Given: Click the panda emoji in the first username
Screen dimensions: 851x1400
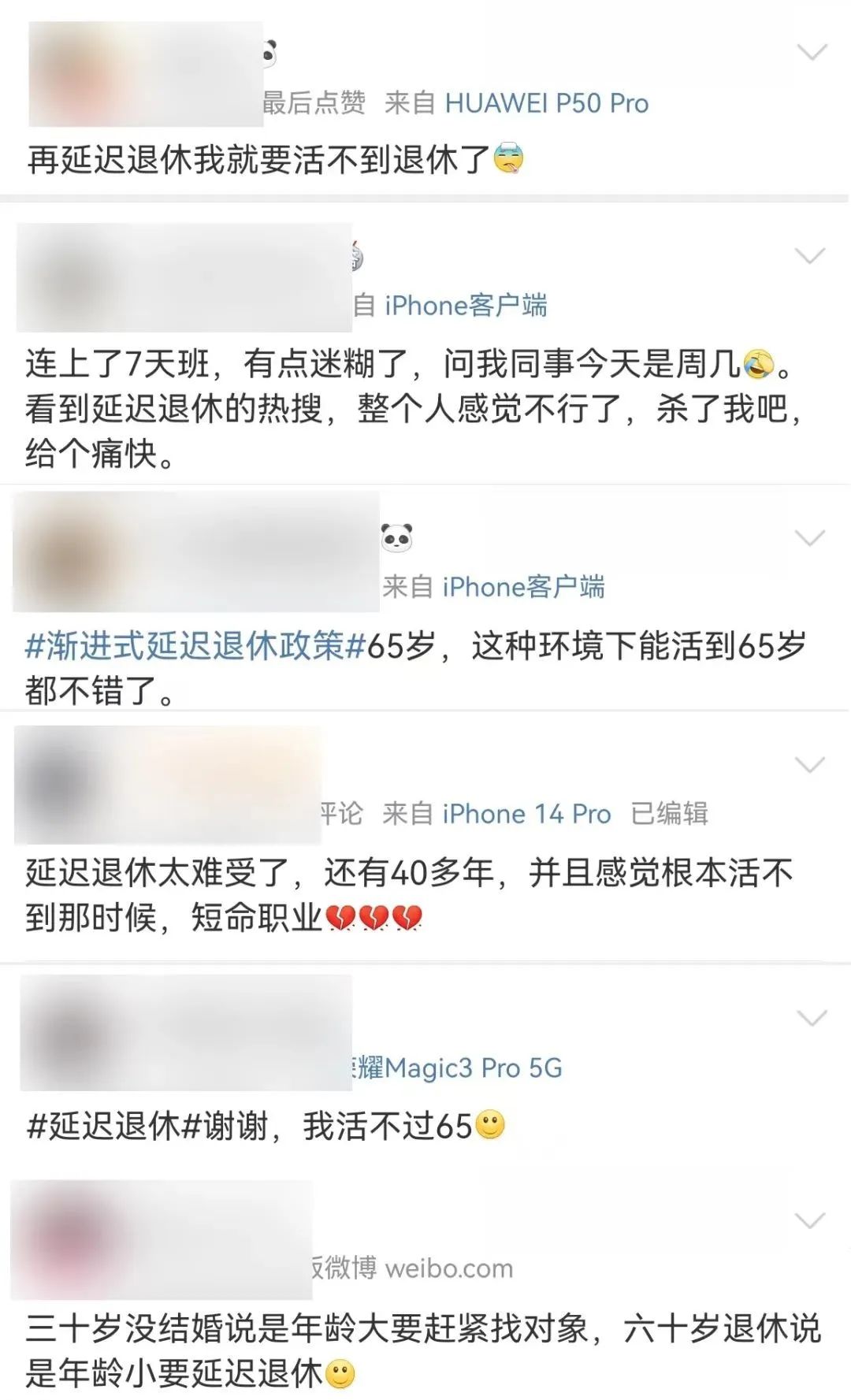Looking at the screenshot, I should [x=272, y=47].
